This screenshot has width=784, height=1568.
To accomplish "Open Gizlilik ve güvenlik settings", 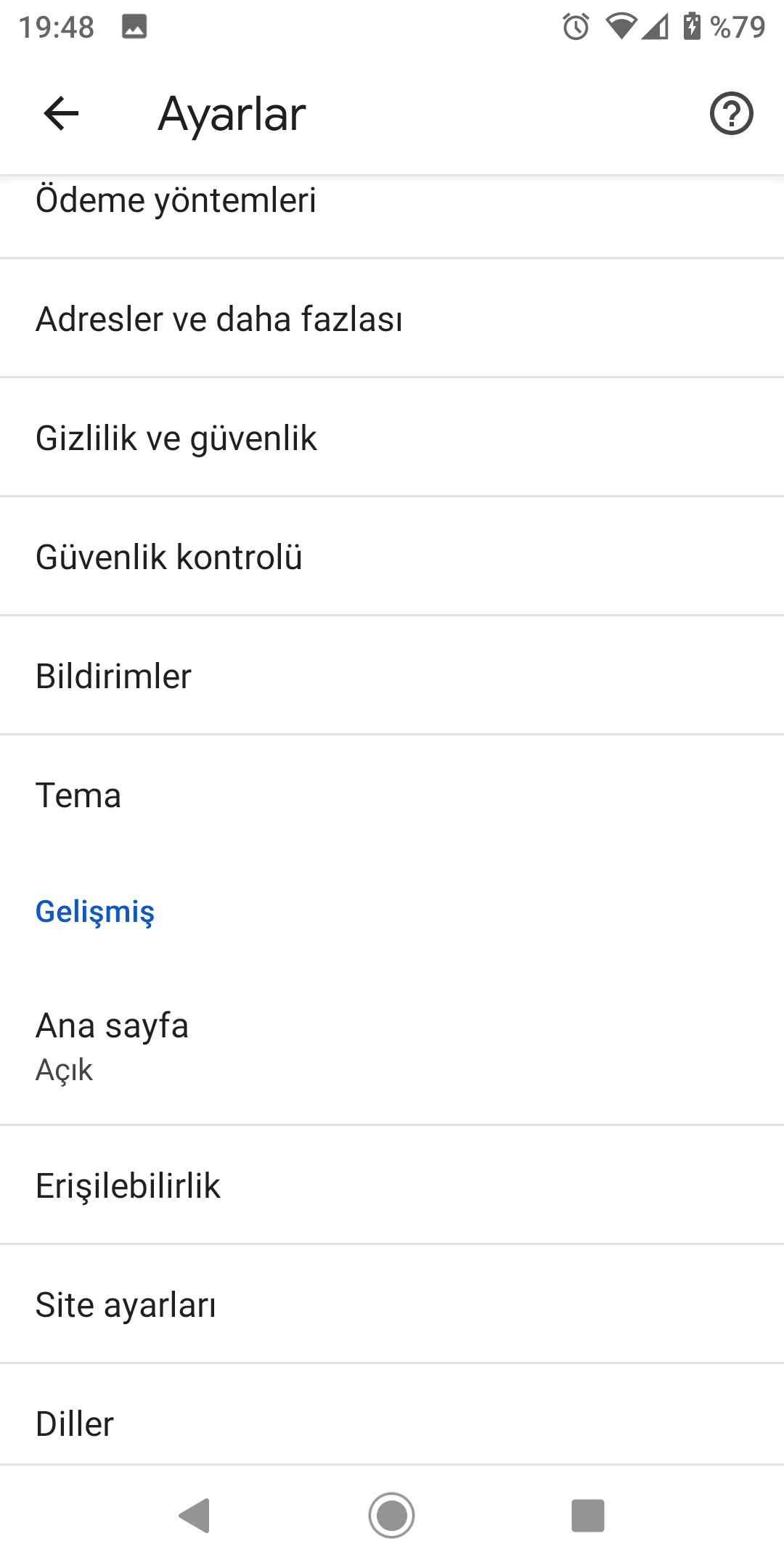I will (392, 438).
